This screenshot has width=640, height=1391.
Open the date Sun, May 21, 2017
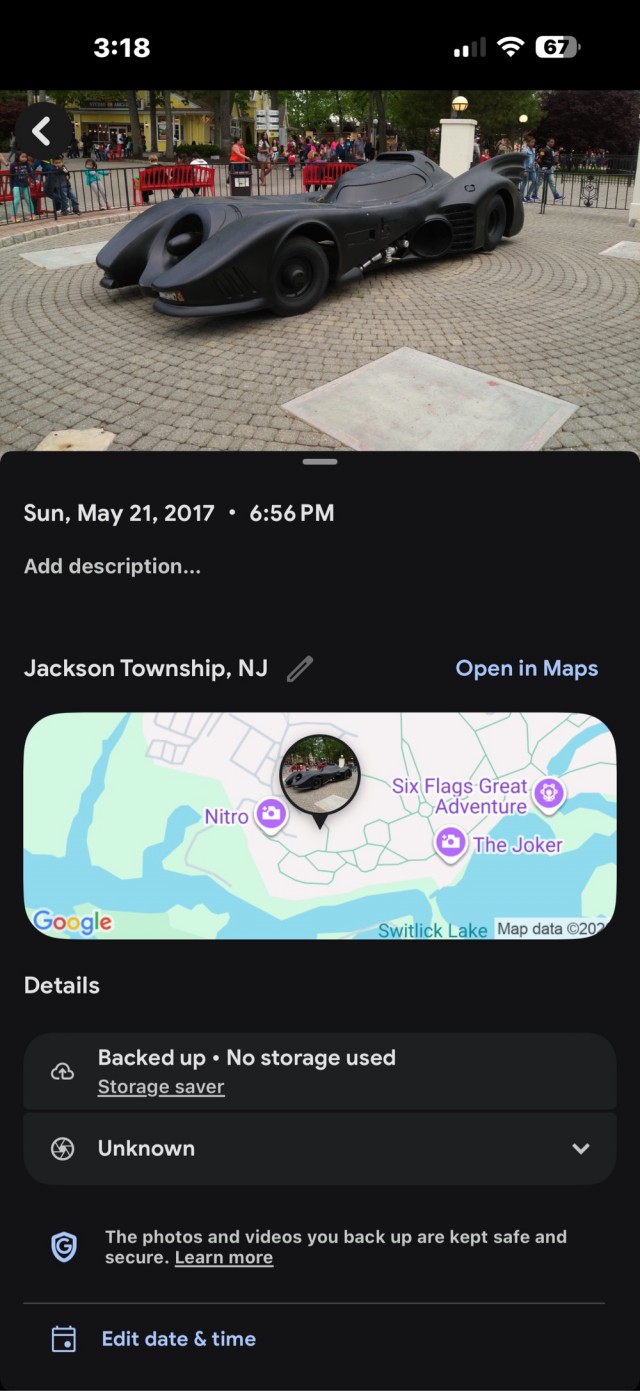(119, 513)
